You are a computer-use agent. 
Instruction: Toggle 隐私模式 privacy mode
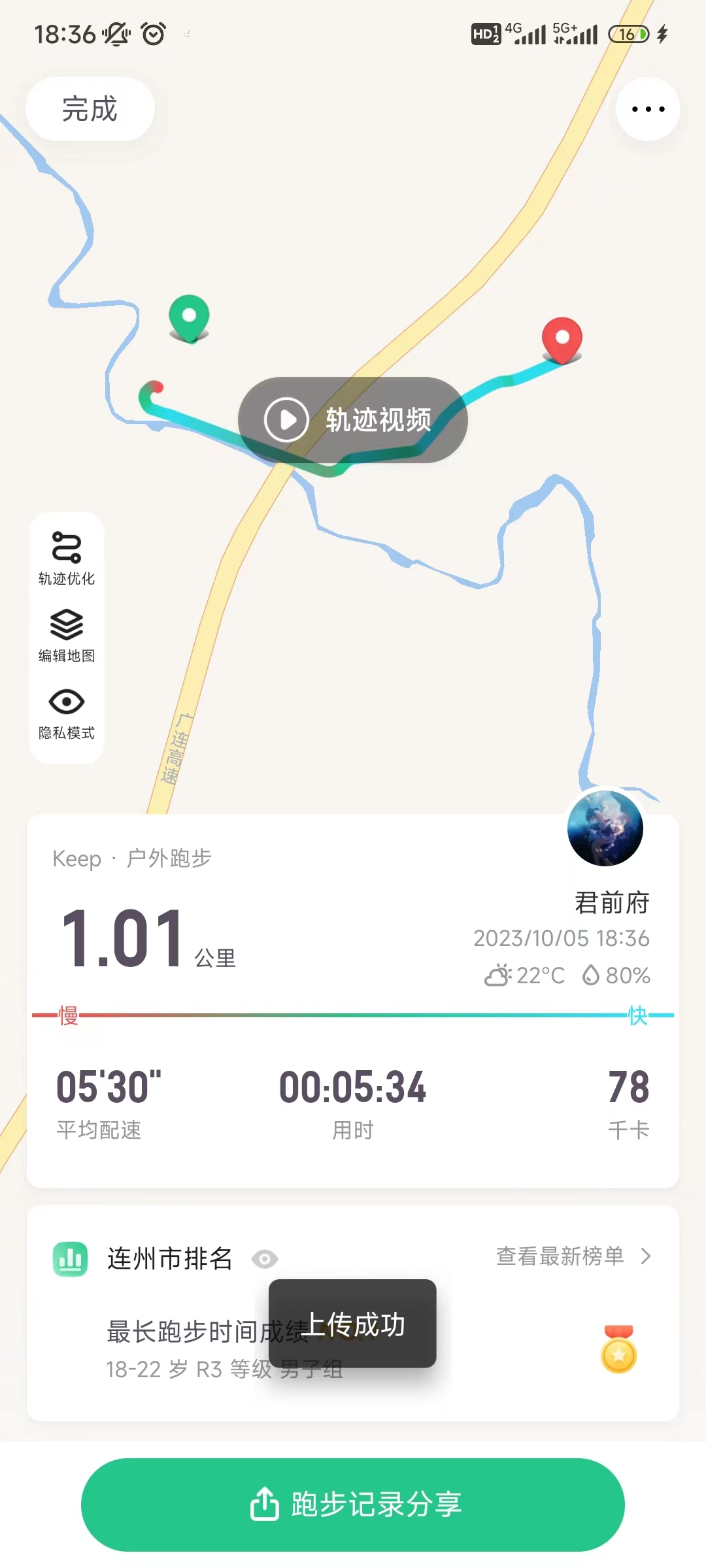[67, 713]
